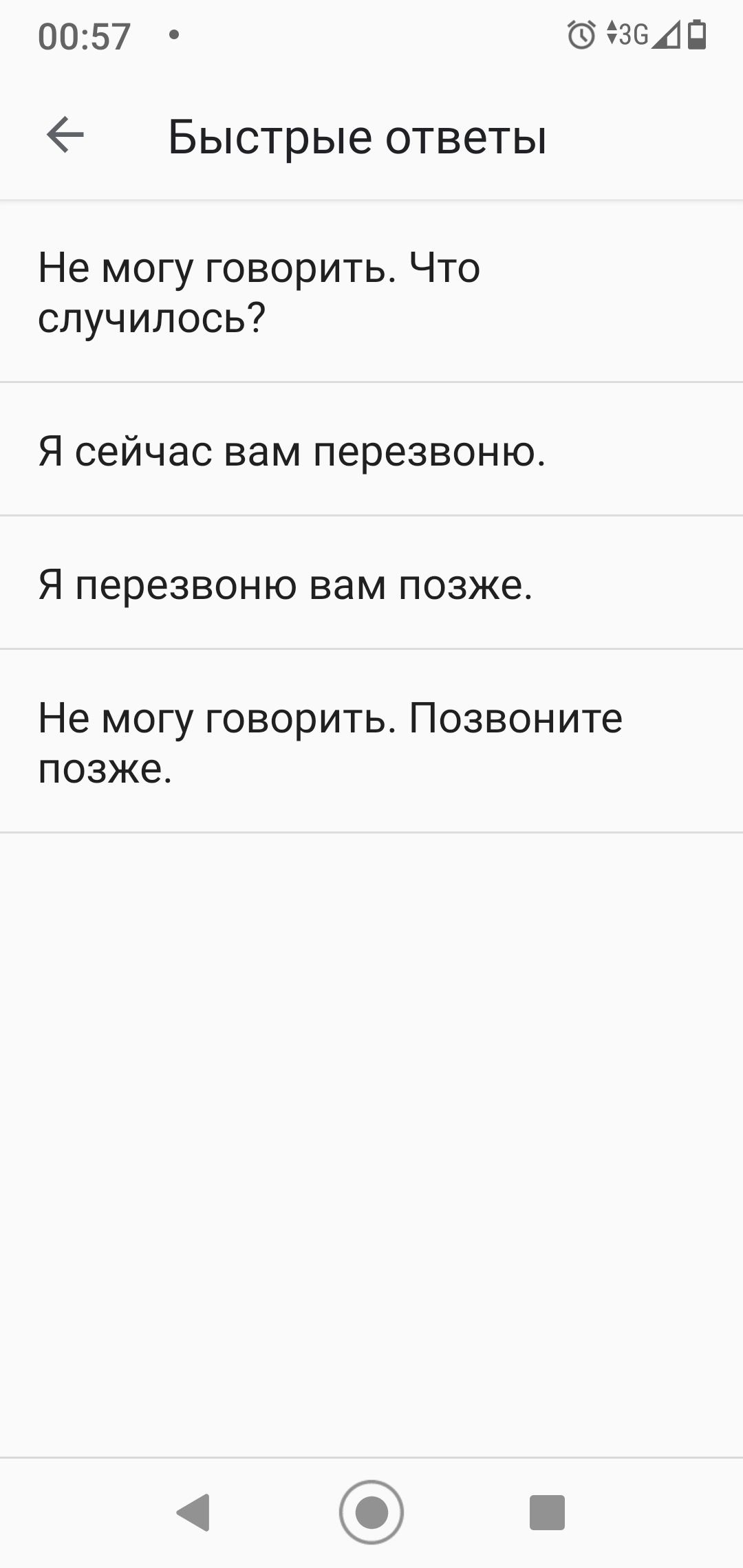The image size is (743, 1568).
Task: Open recent apps from navigation bar
Action: click(x=547, y=1512)
